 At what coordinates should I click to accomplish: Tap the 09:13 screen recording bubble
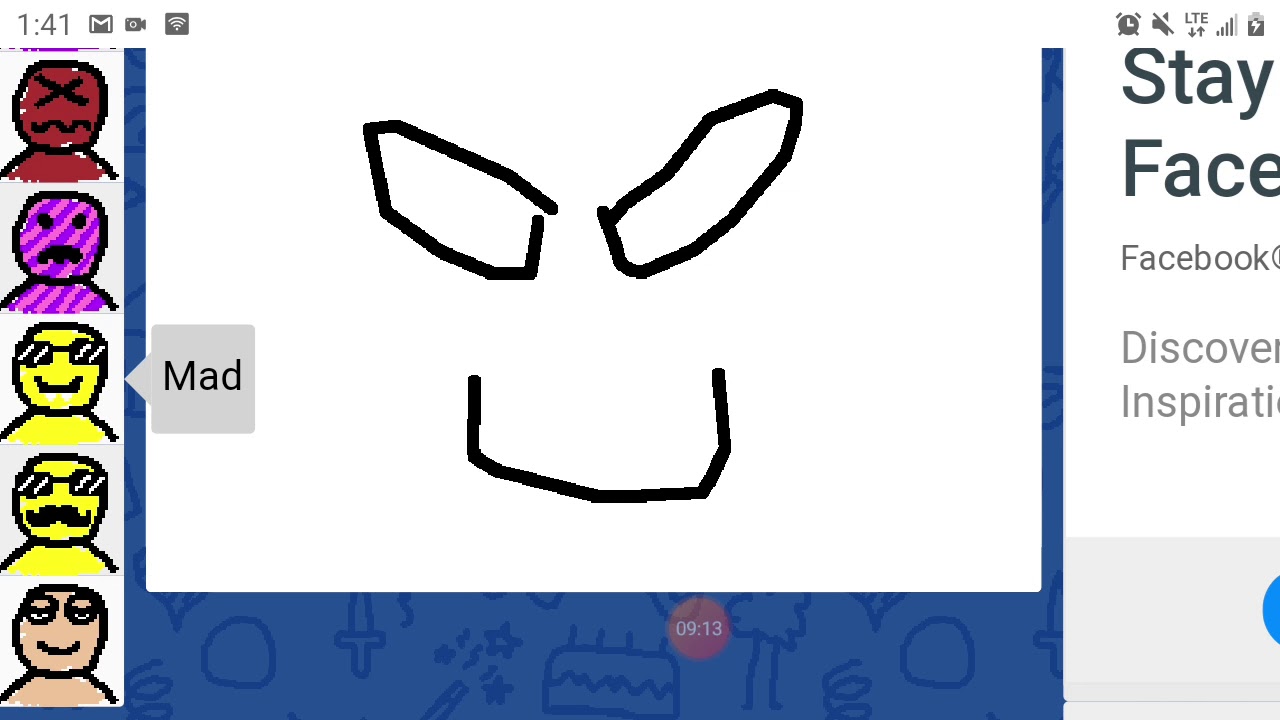click(x=698, y=629)
